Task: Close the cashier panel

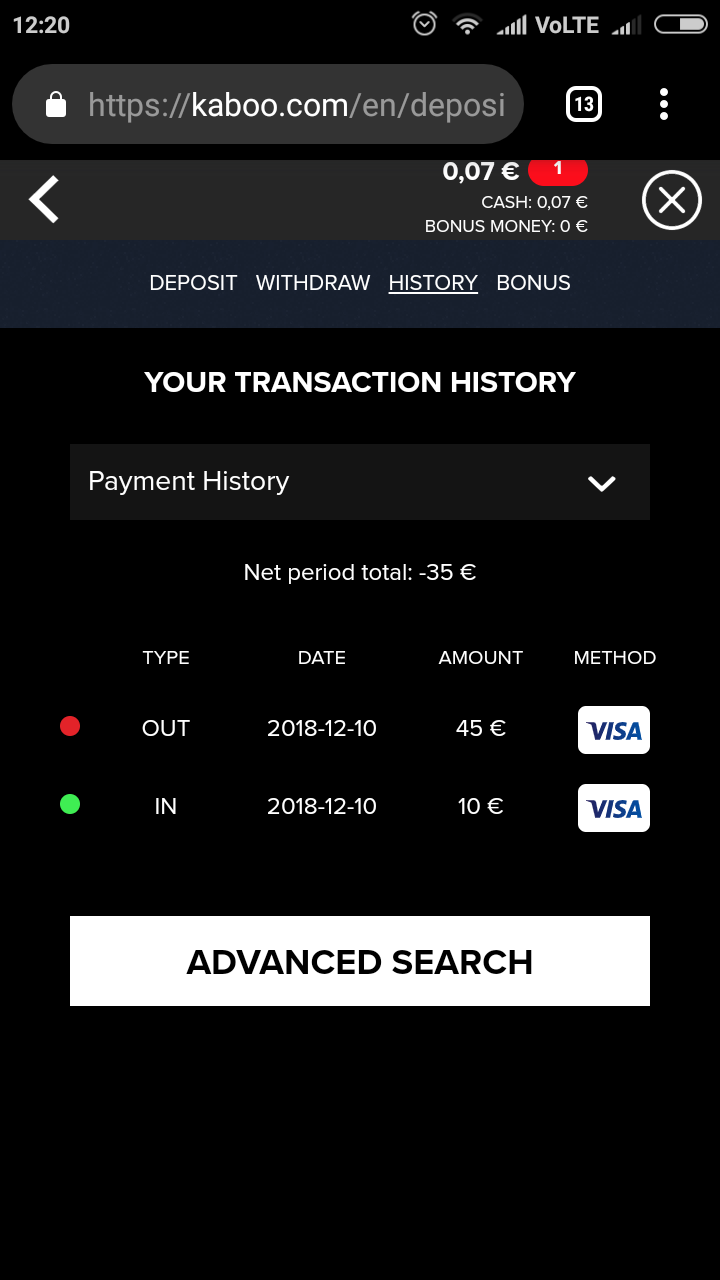Action: point(671,200)
